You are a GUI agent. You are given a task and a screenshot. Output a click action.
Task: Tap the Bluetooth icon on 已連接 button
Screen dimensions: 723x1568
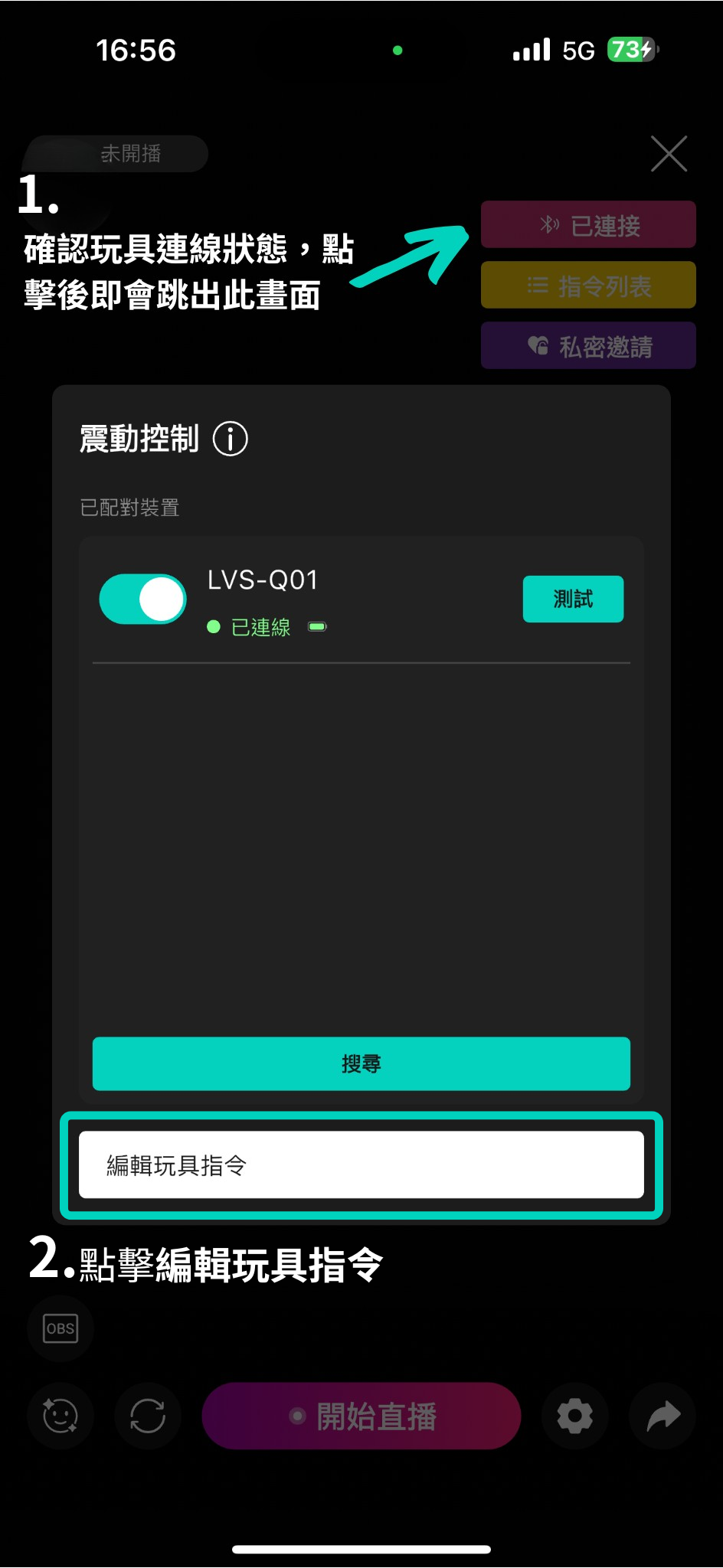point(547,224)
